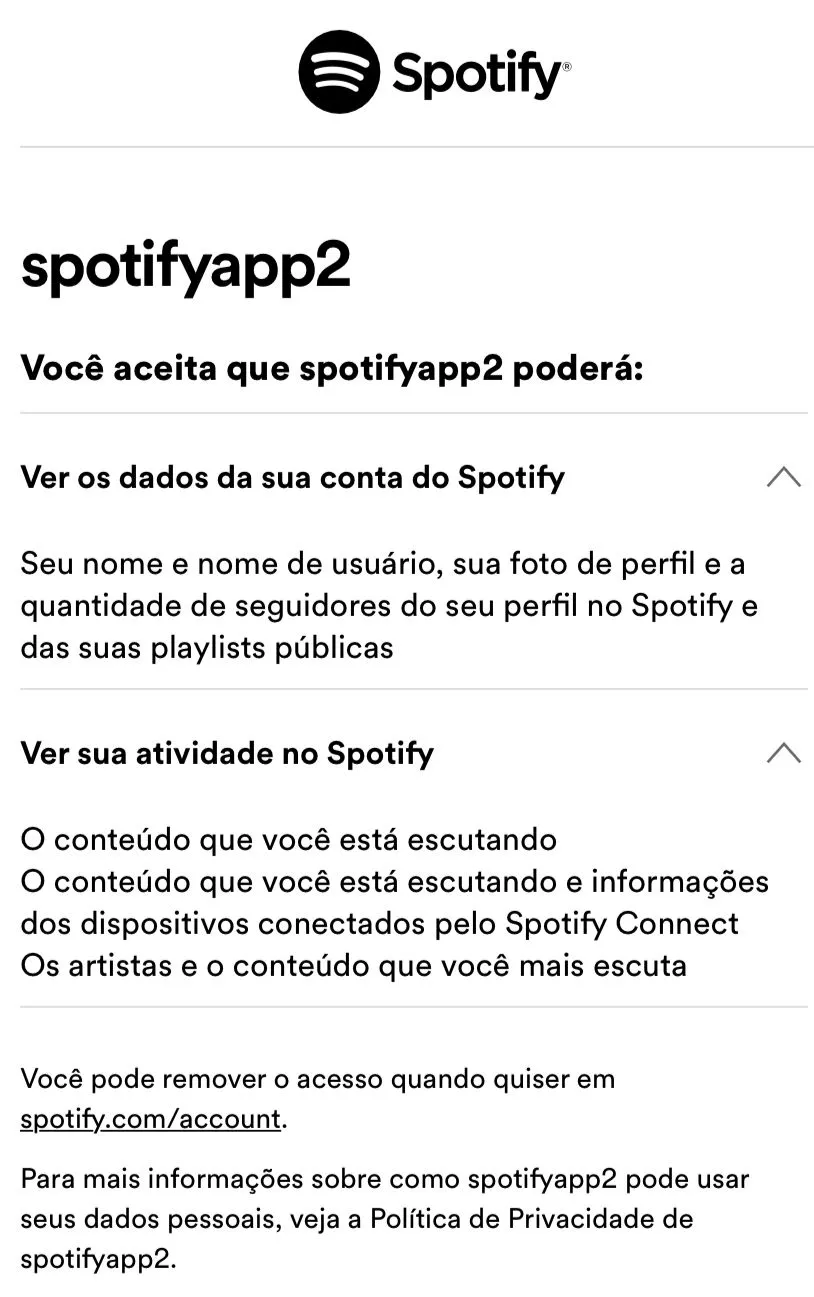Click 'O conteúdo que você está escutando' line
This screenshot has height=1297, width=814.
(x=287, y=840)
